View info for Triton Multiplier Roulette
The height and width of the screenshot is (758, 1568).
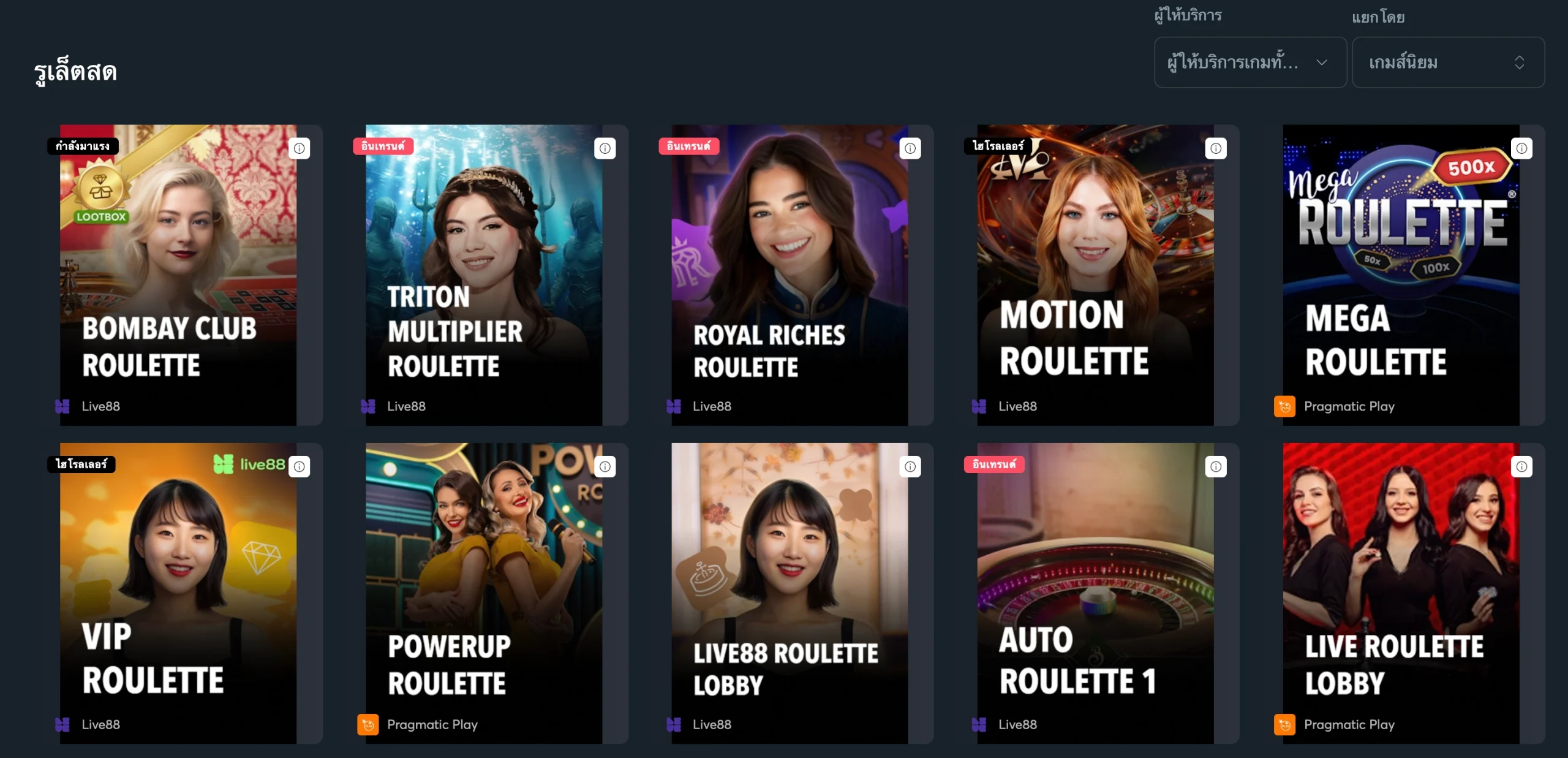click(x=605, y=148)
